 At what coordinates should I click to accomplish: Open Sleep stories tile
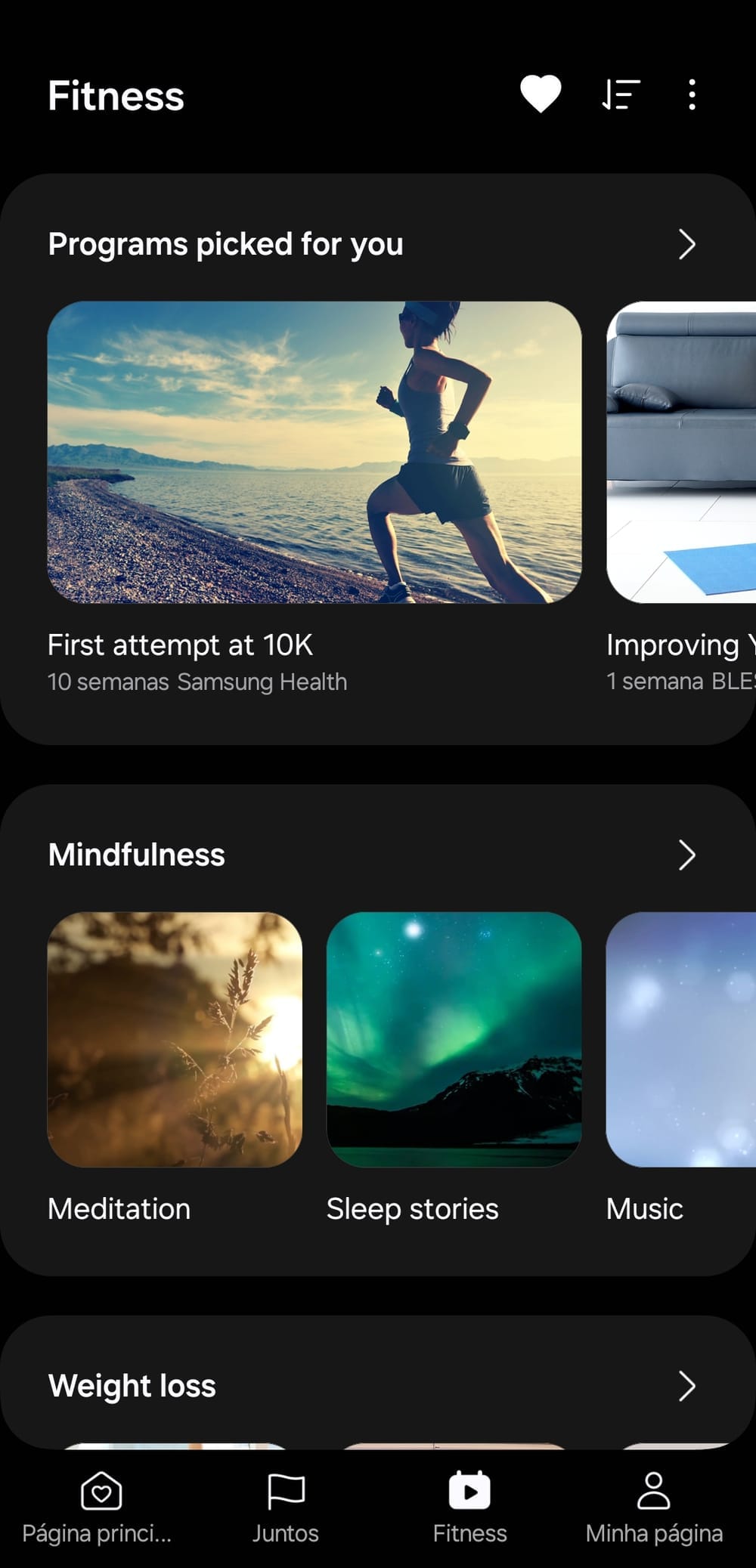point(454,1039)
